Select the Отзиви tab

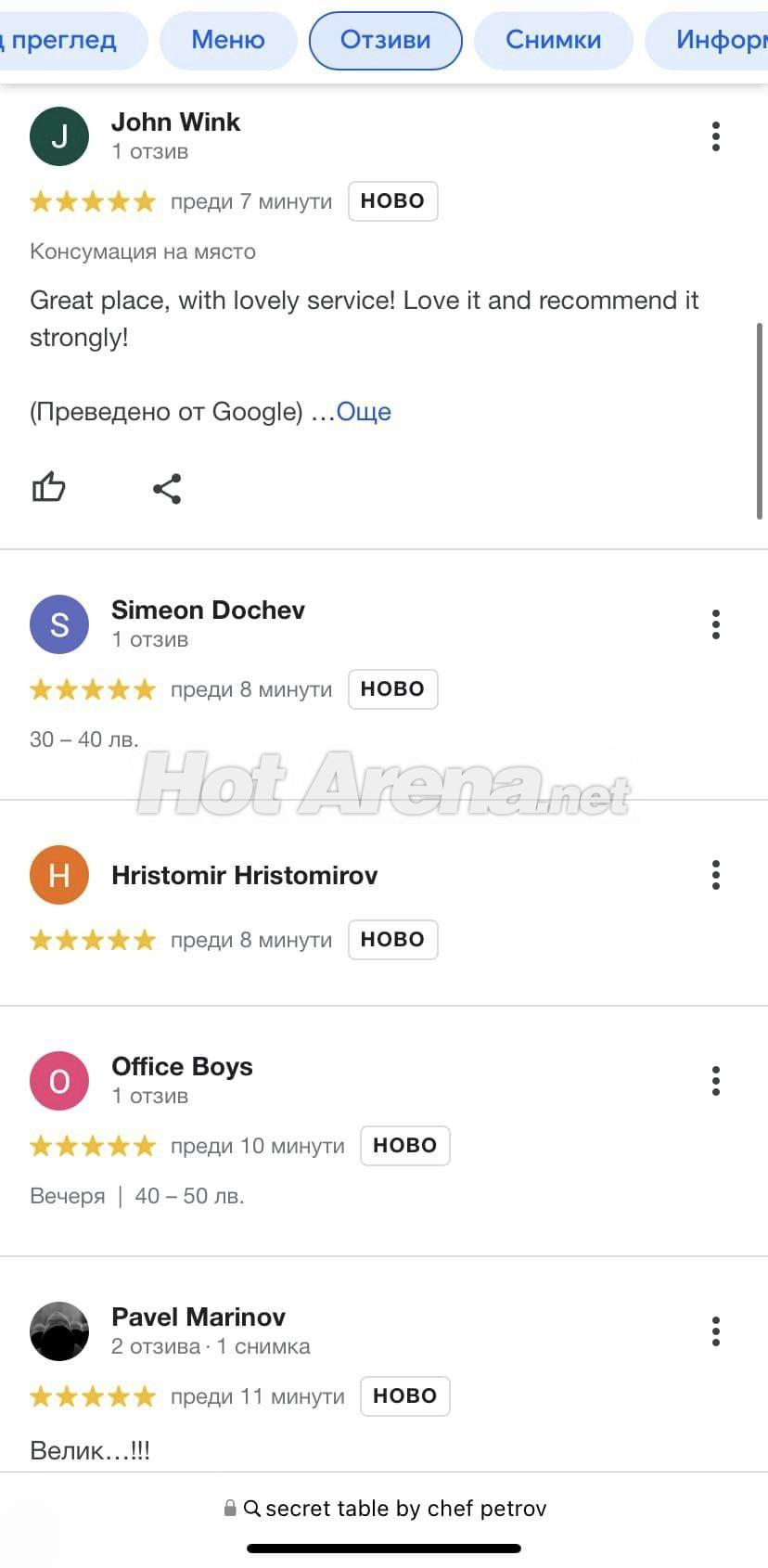click(x=385, y=40)
